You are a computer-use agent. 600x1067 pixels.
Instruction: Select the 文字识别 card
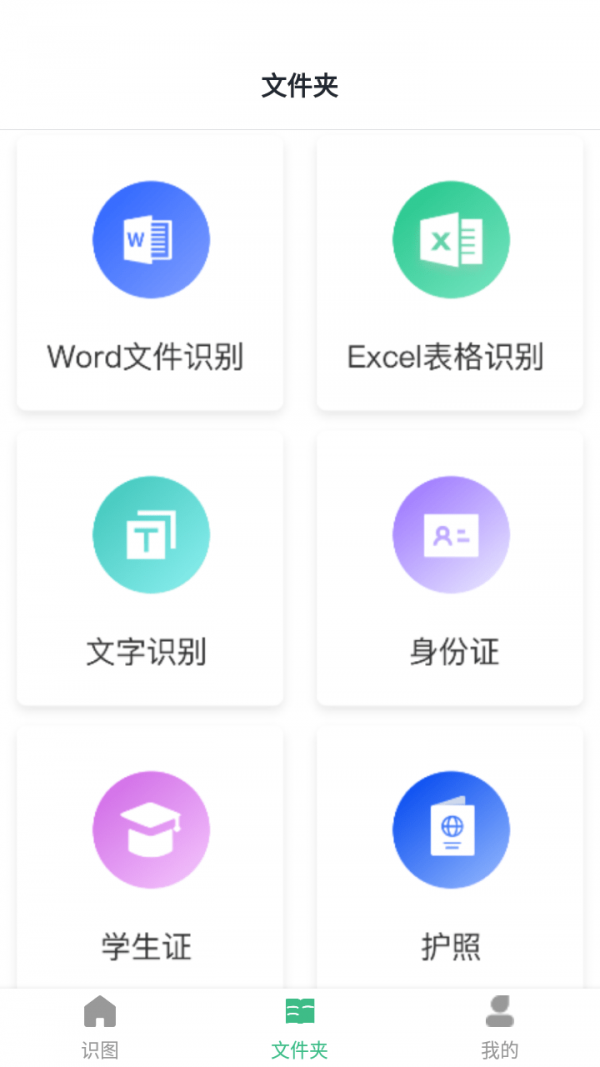click(150, 570)
